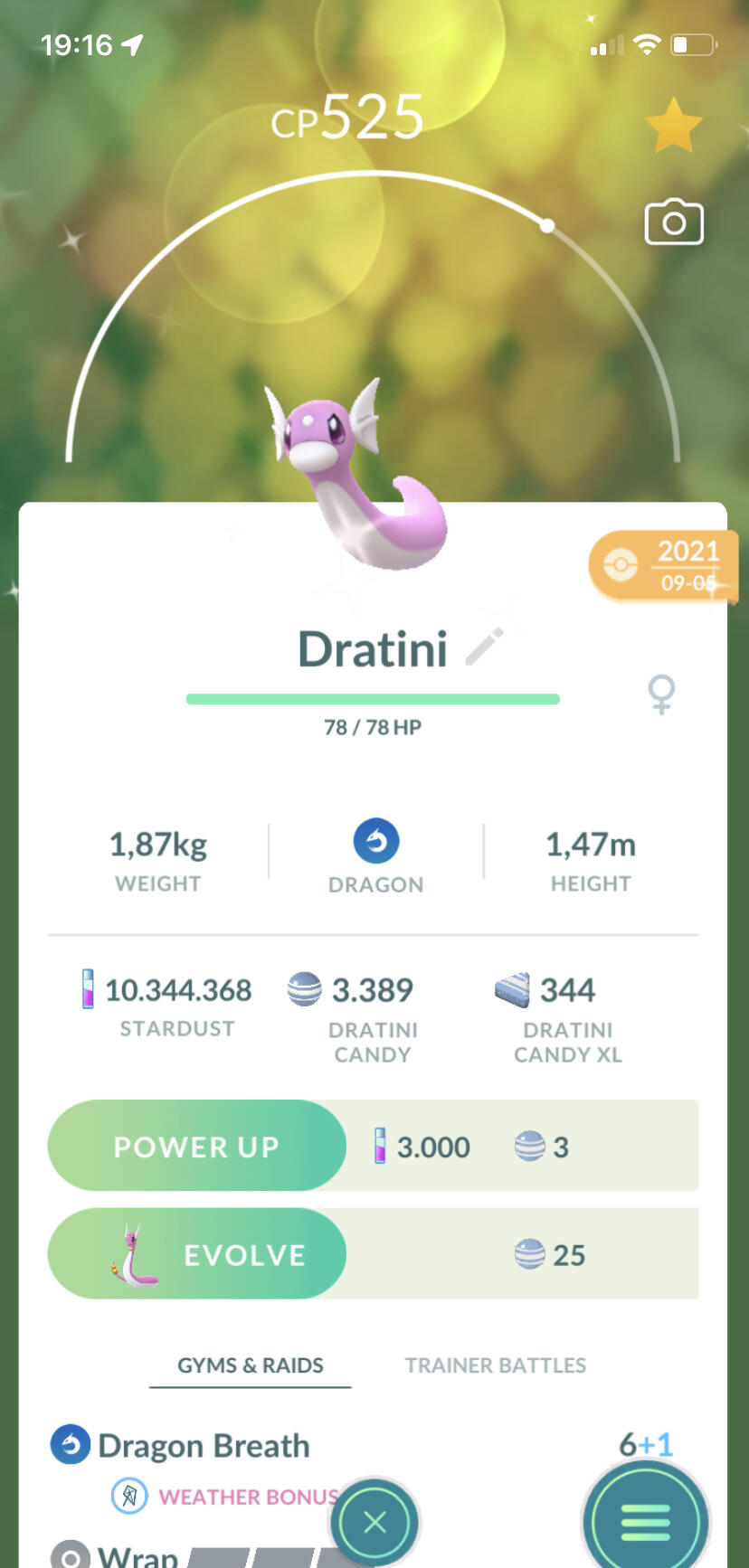749x1568 pixels.
Task: Open the 2021 catch date badge
Action: tap(665, 565)
